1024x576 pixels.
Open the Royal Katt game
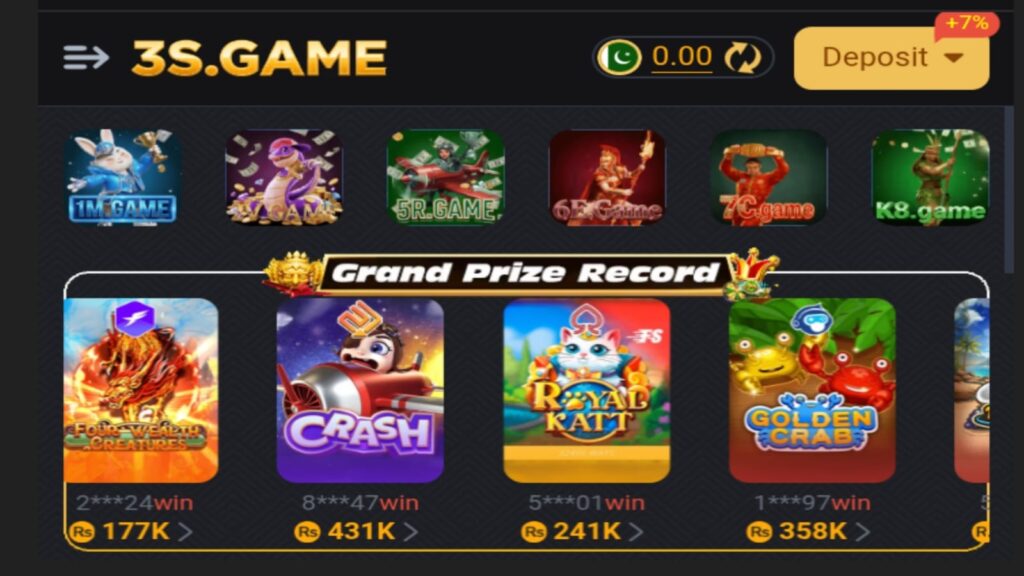point(586,390)
